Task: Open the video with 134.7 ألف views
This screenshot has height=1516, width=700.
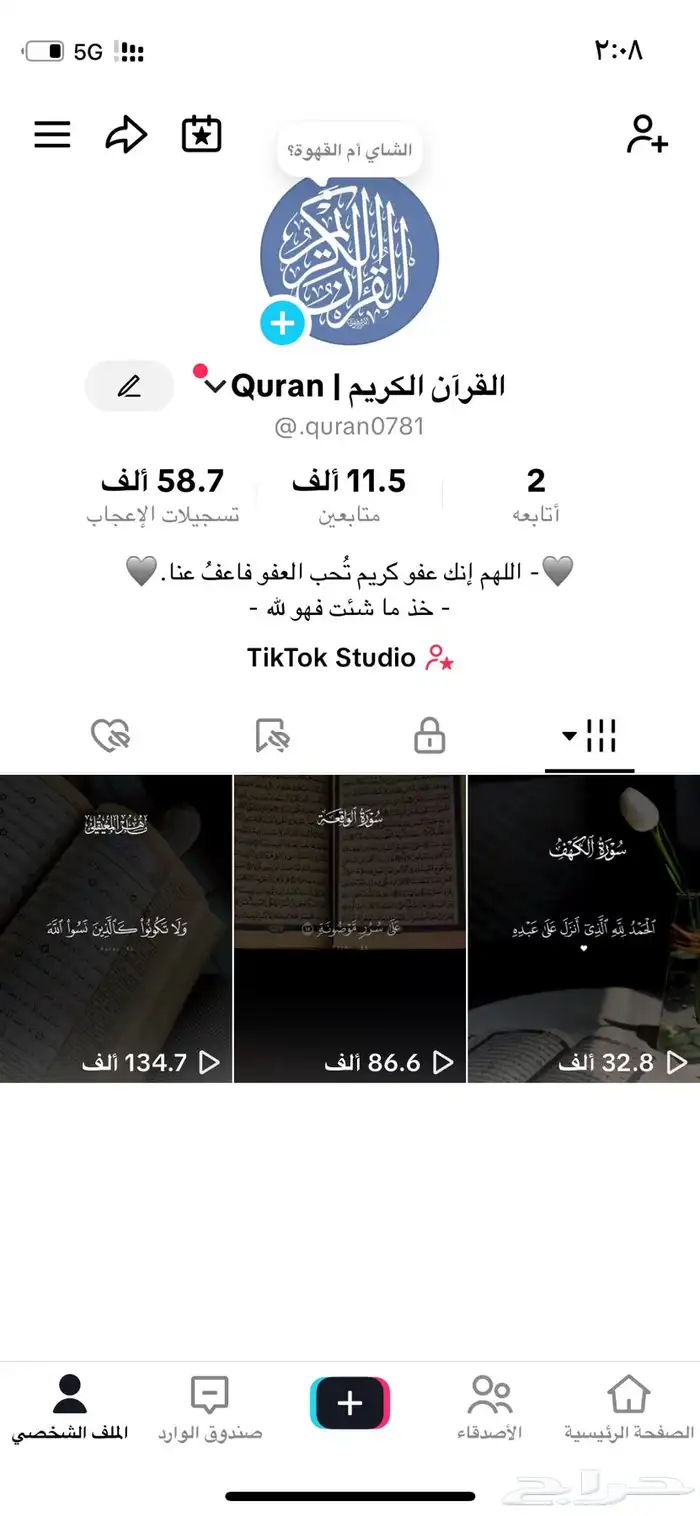Action: click(x=116, y=928)
